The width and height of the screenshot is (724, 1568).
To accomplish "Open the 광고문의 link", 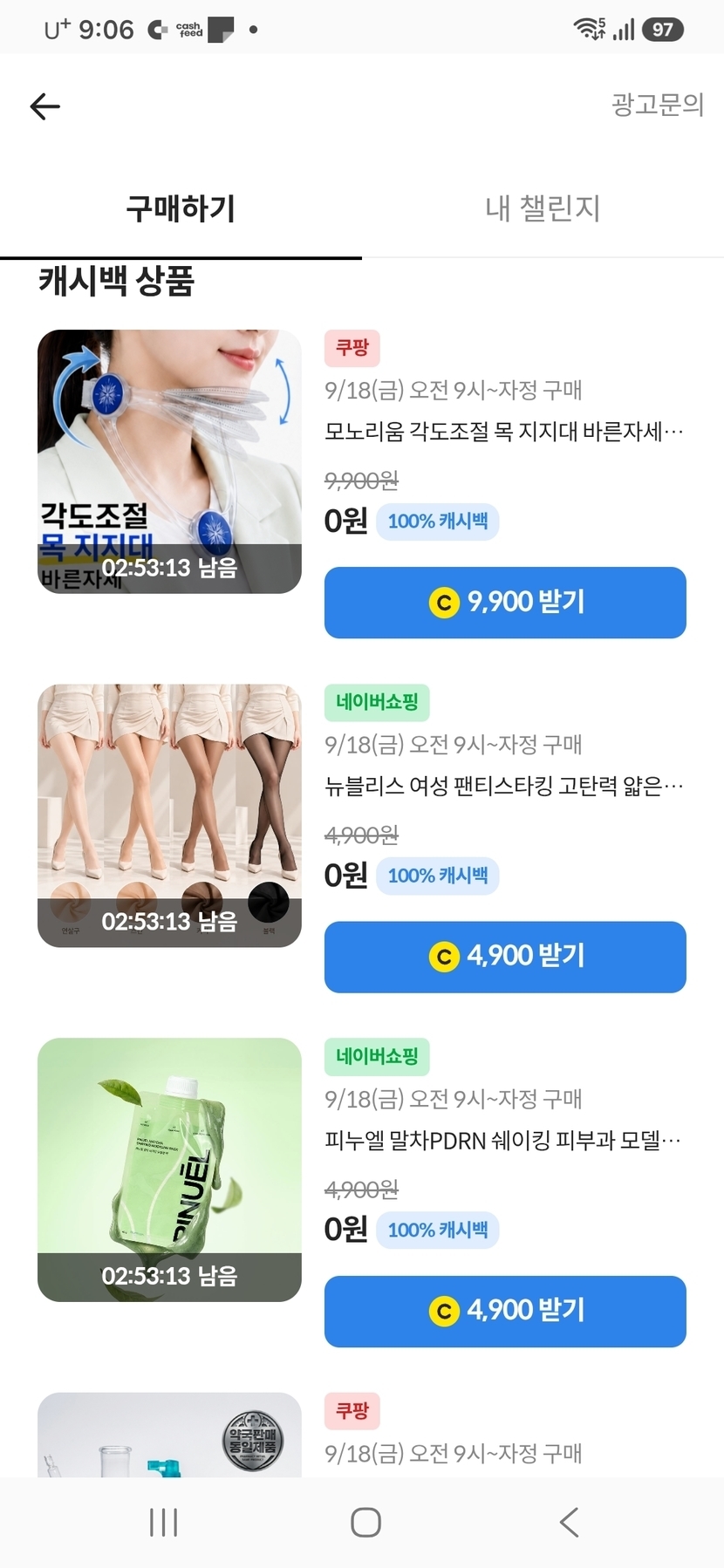I will (658, 105).
